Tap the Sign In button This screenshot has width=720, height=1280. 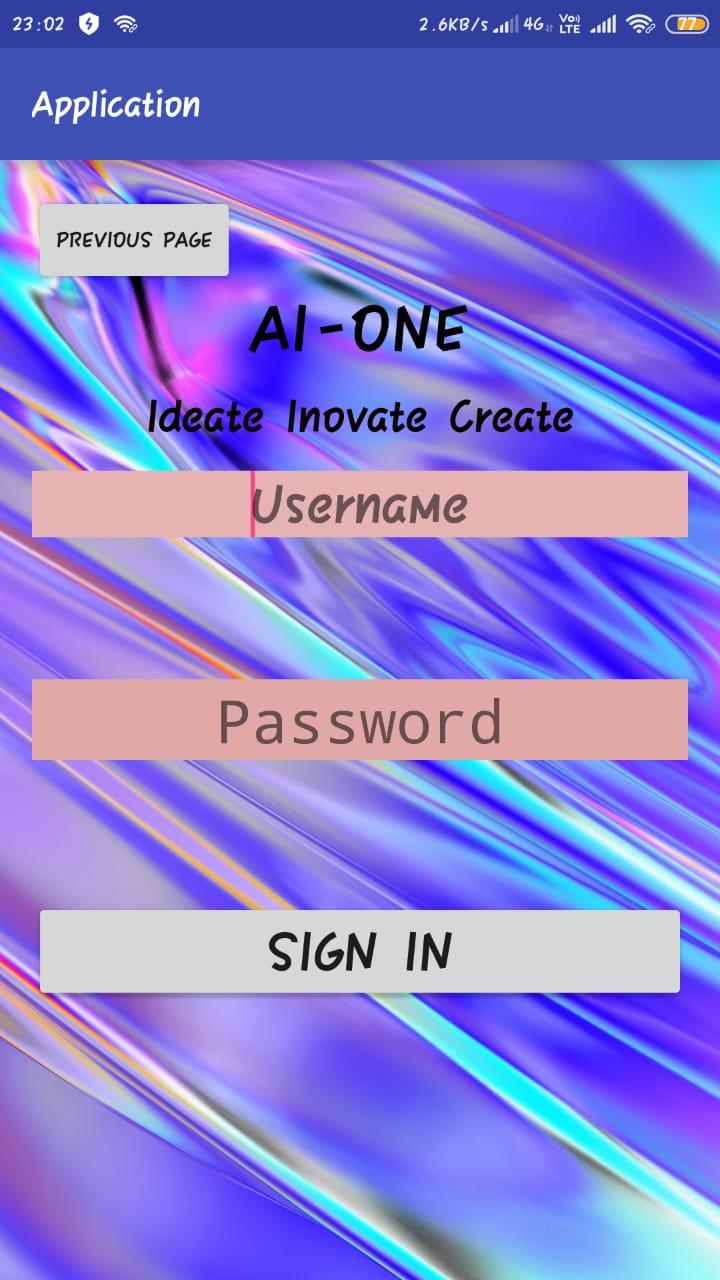click(x=360, y=951)
